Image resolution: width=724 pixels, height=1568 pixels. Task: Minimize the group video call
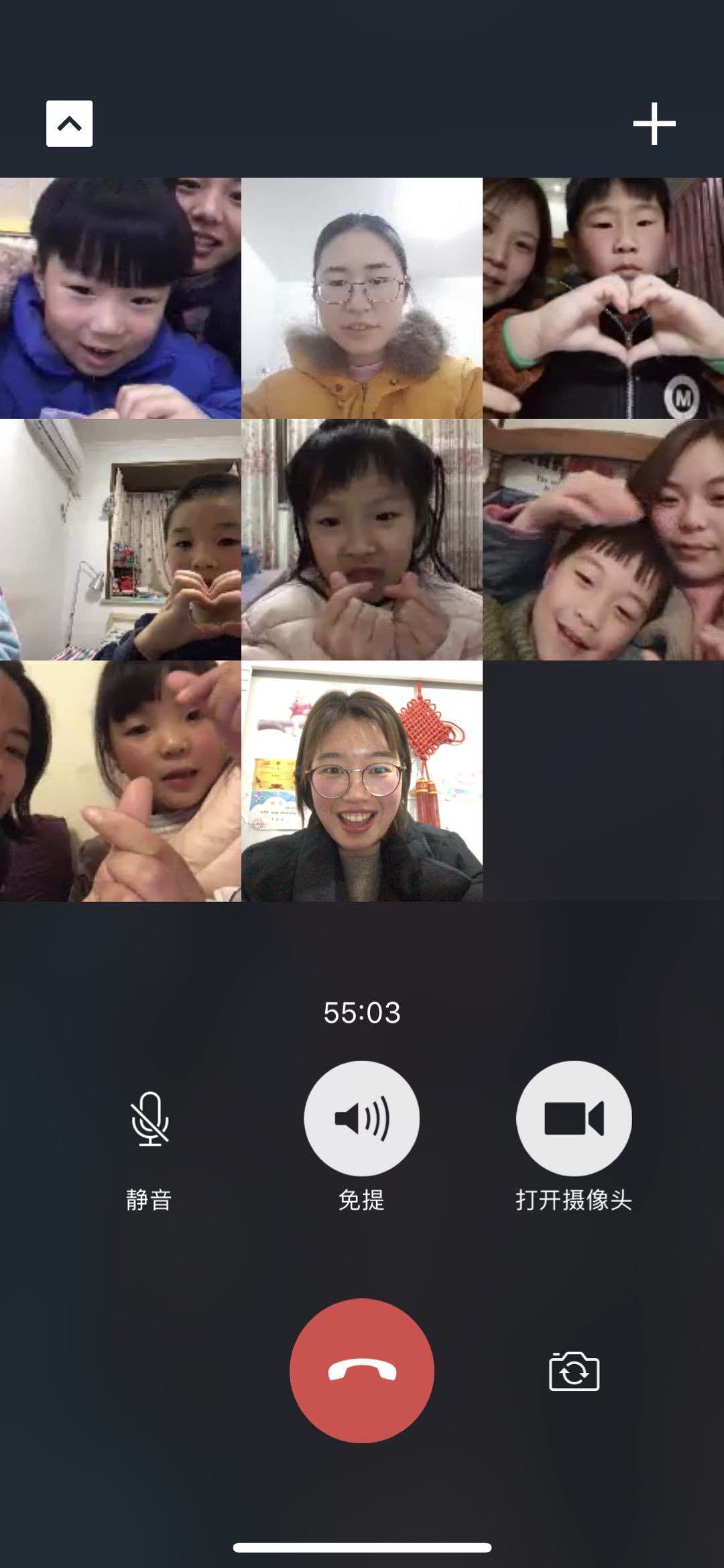pos(69,123)
